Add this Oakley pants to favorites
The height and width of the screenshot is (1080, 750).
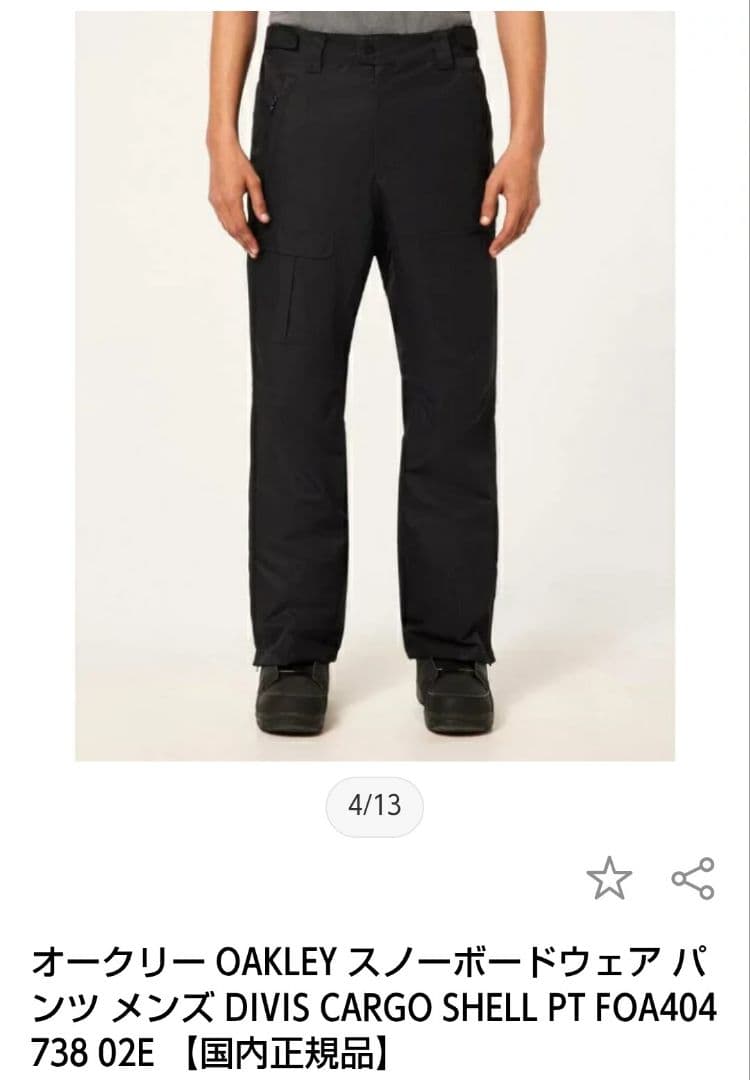pyautogui.click(x=609, y=879)
